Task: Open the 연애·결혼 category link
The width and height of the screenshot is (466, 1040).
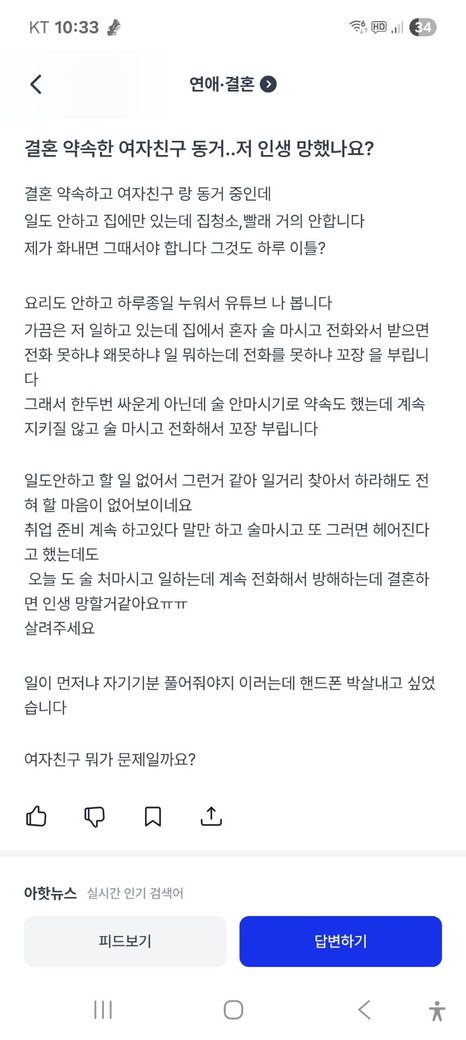Action: 233,84
